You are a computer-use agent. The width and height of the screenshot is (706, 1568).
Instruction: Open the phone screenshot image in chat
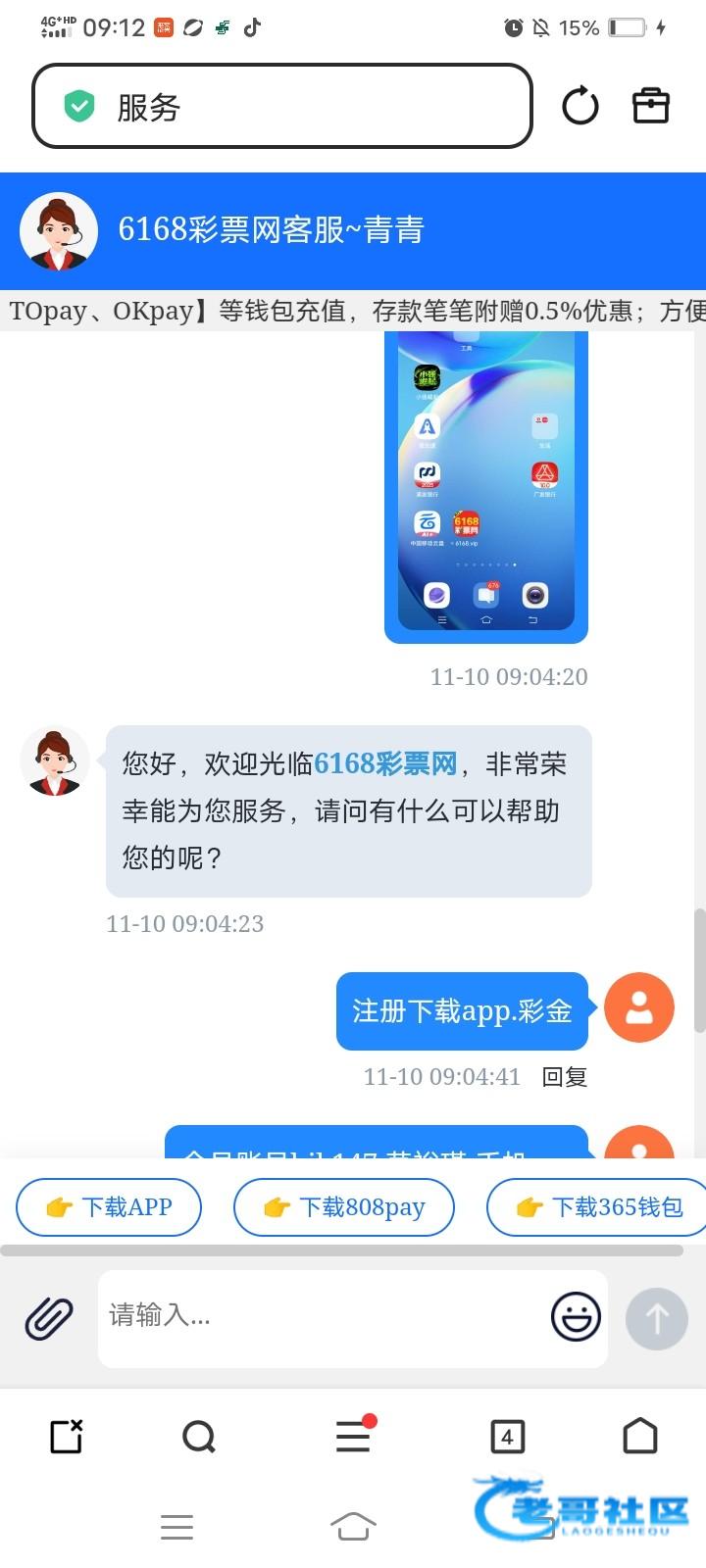tap(486, 486)
